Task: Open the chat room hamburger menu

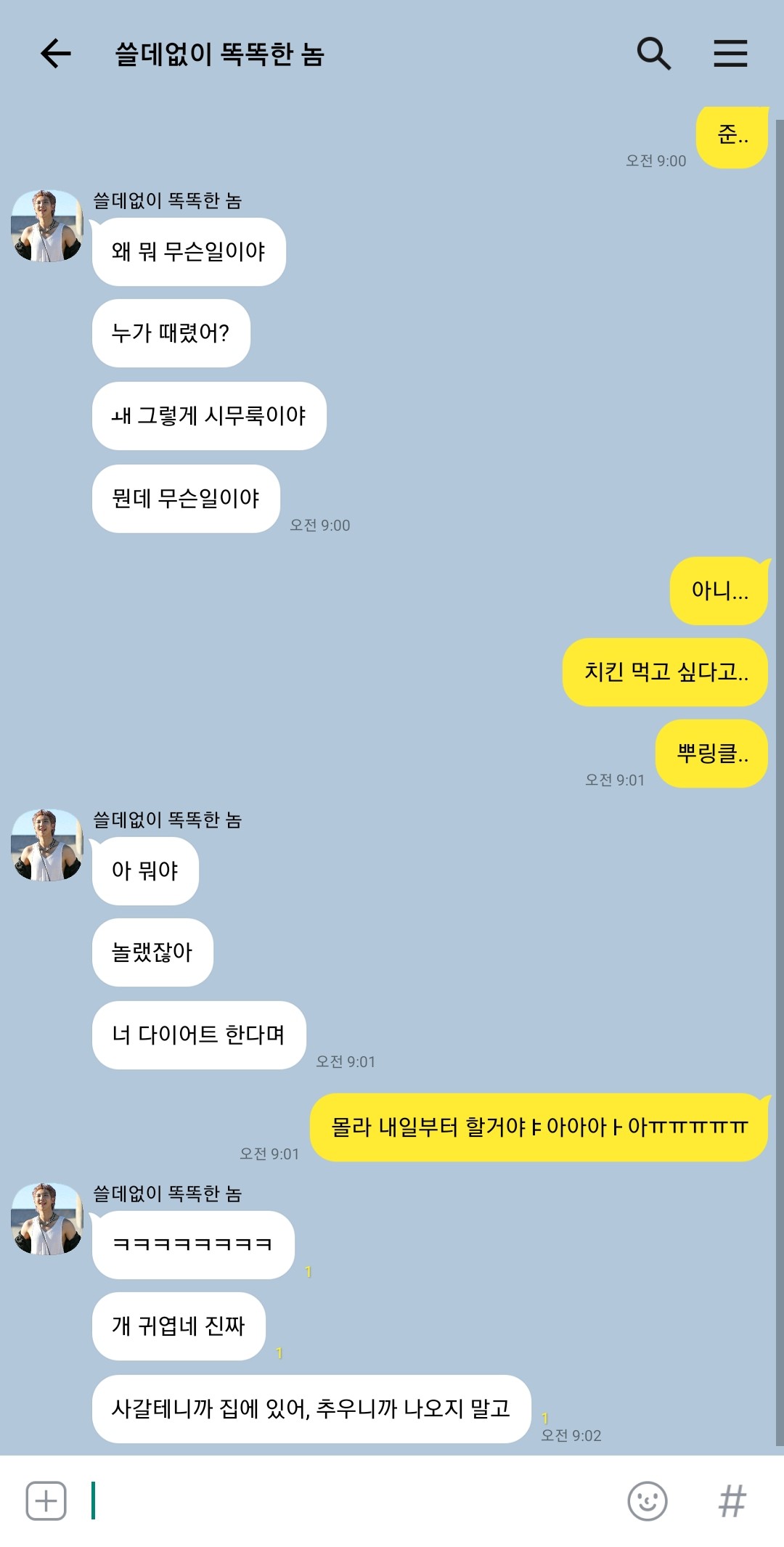Action: [730, 54]
